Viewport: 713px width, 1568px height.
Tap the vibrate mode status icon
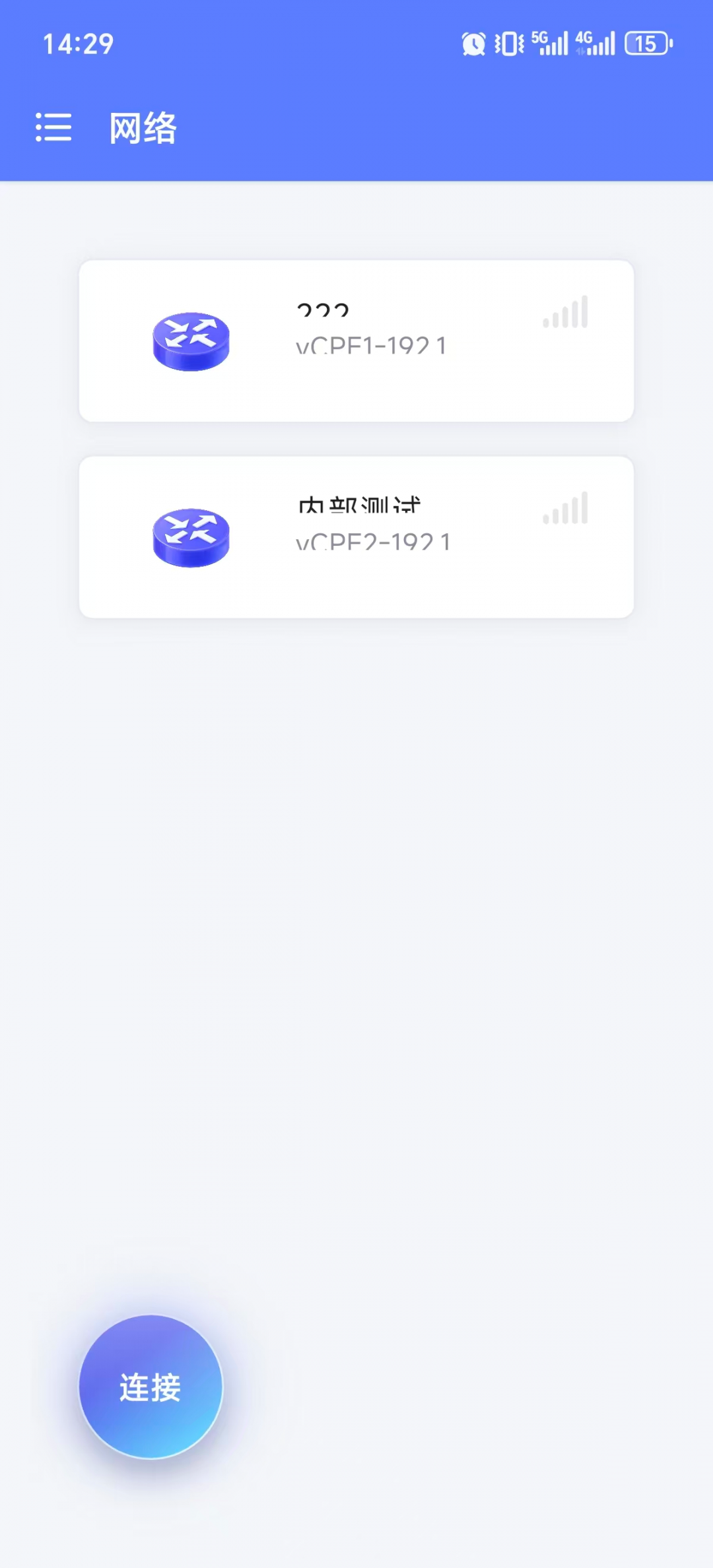click(507, 42)
